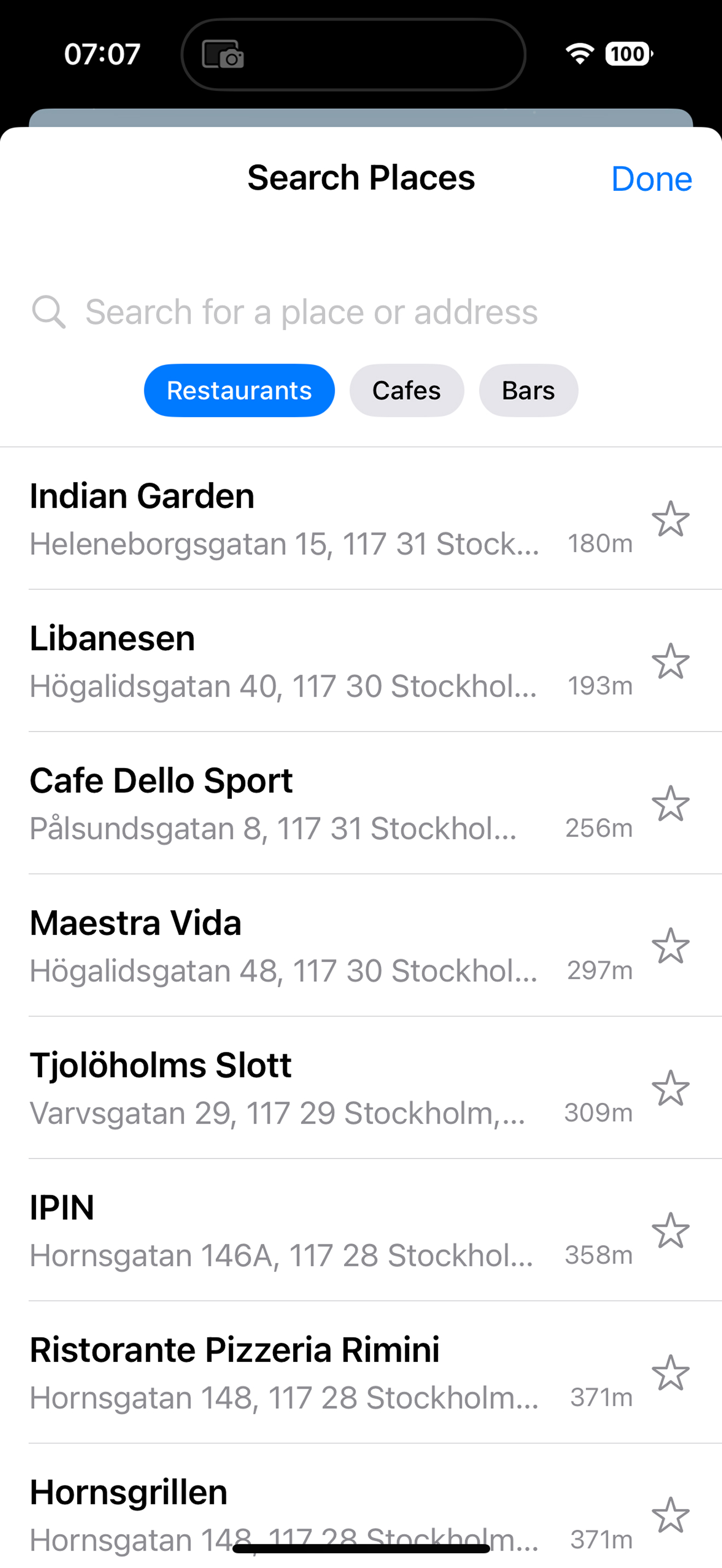Viewport: 722px width, 1568px height.
Task: Tap Done to close Search Places
Action: (x=651, y=179)
